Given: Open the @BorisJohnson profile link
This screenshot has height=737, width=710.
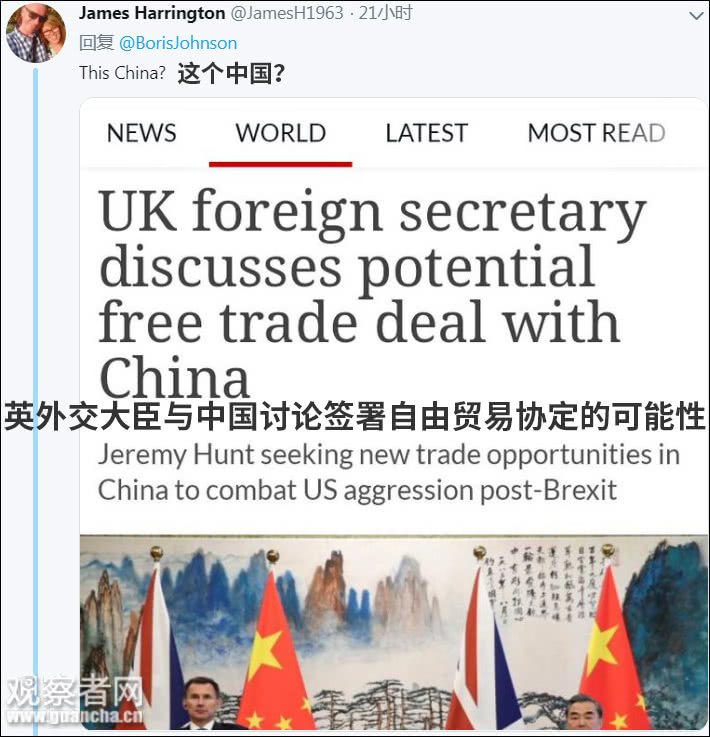Looking at the screenshot, I should 178,43.
